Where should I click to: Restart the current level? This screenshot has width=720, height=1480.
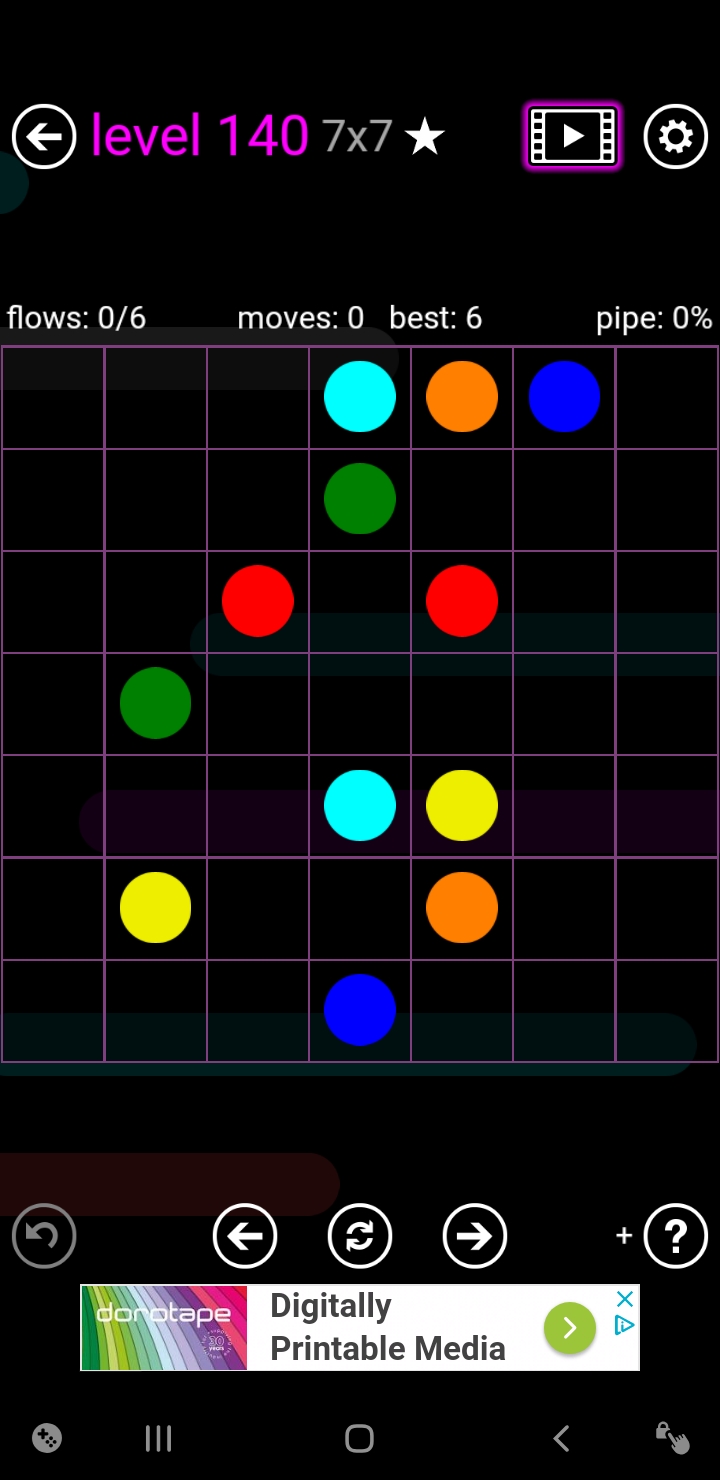point(360,1236)
